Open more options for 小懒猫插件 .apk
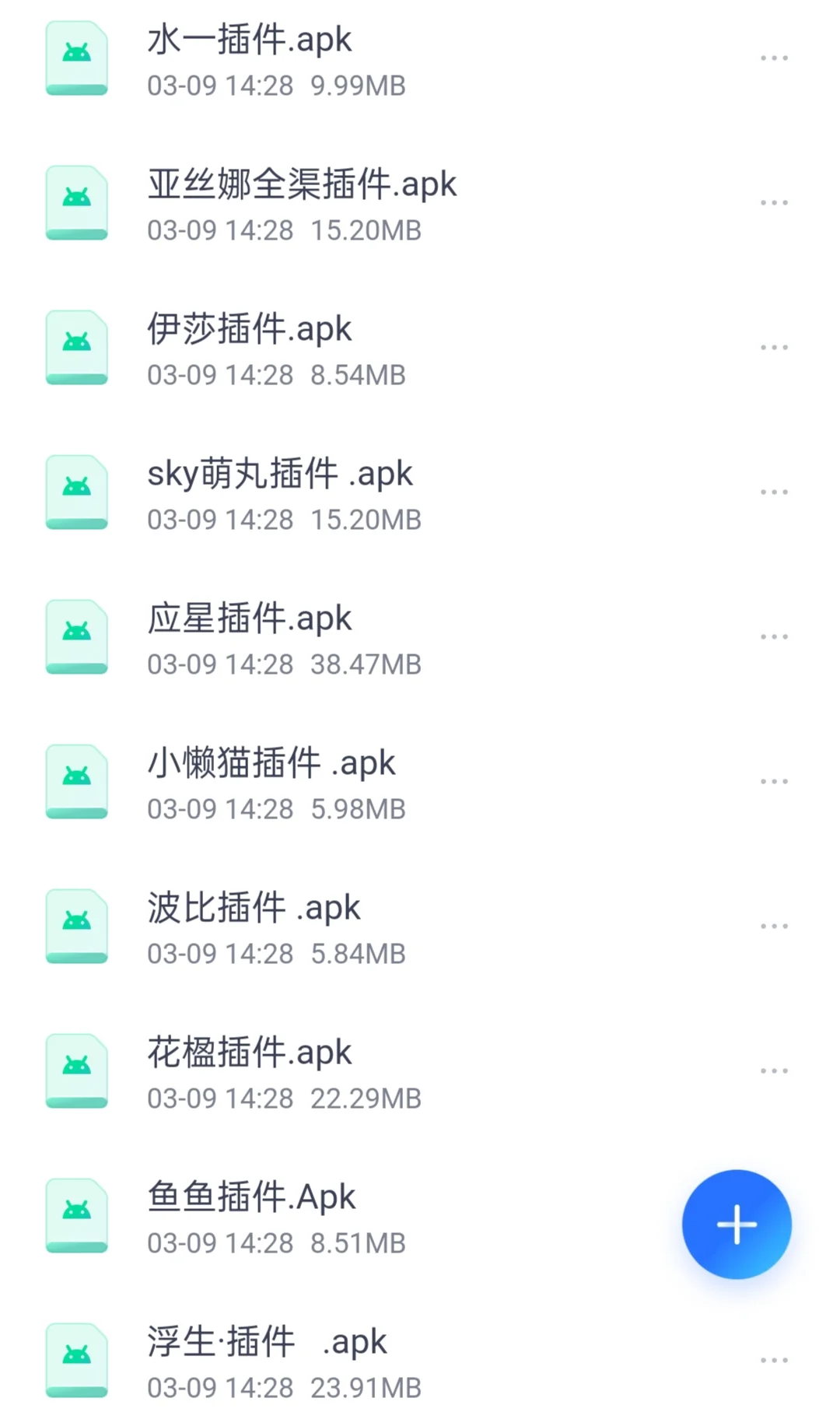Screen dimensions: 840x1419 coord(774,783)
